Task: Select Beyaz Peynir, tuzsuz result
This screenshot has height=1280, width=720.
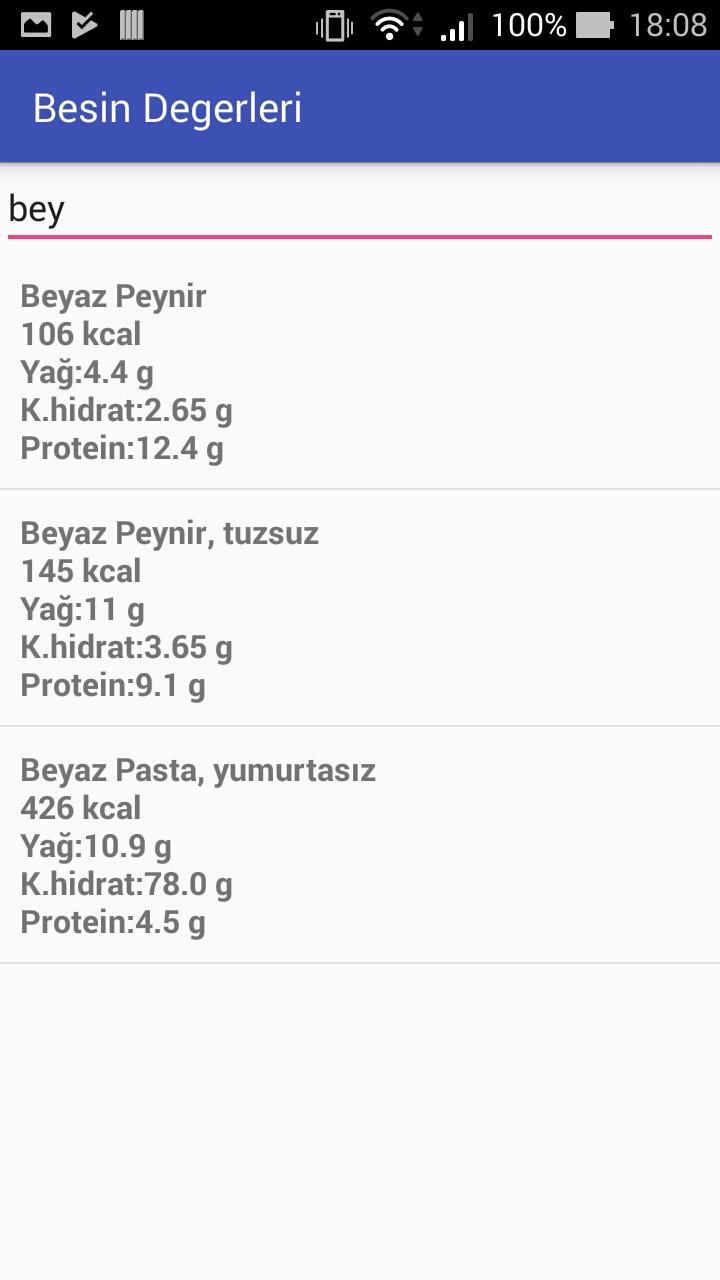Action: tap(360, 608)
